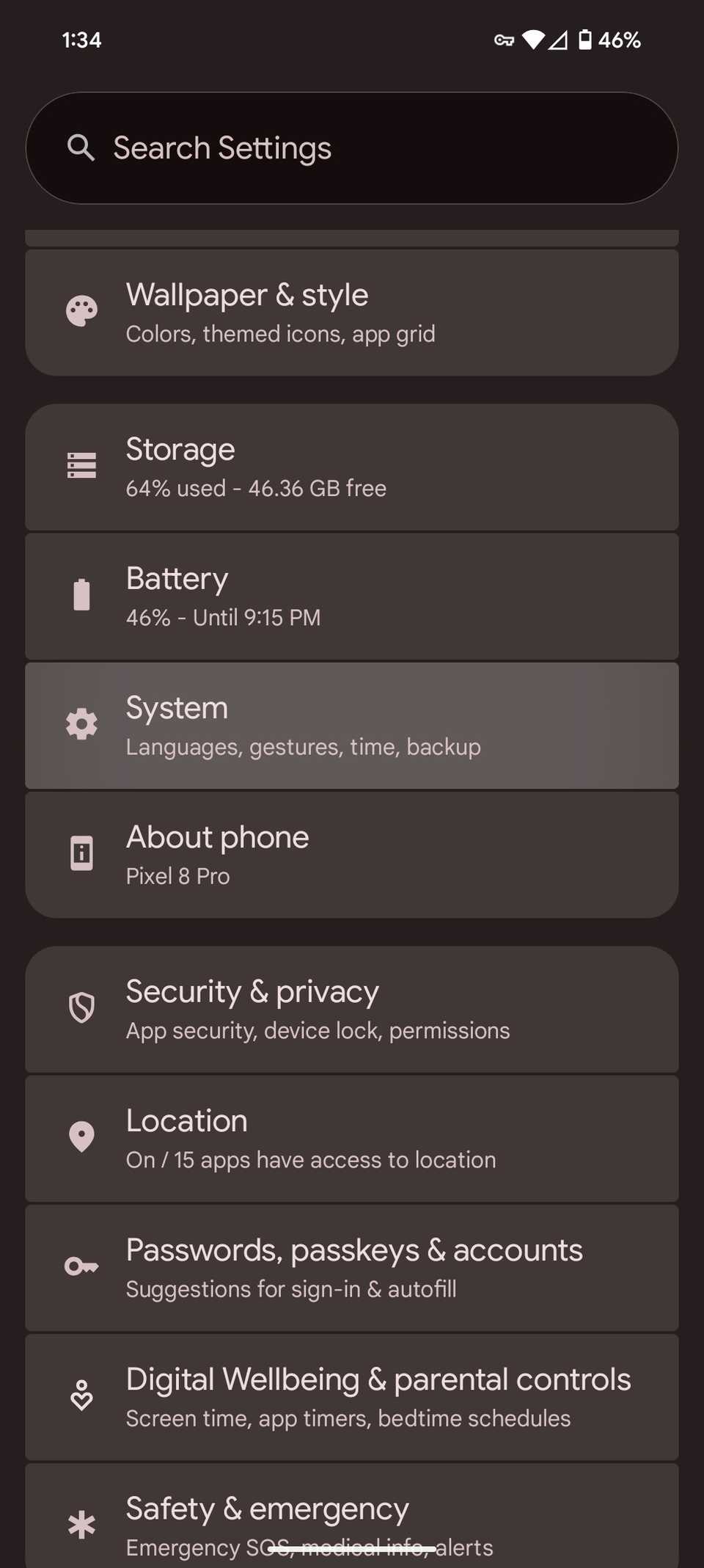Tap the System gear icon

(x=81, y=723)
